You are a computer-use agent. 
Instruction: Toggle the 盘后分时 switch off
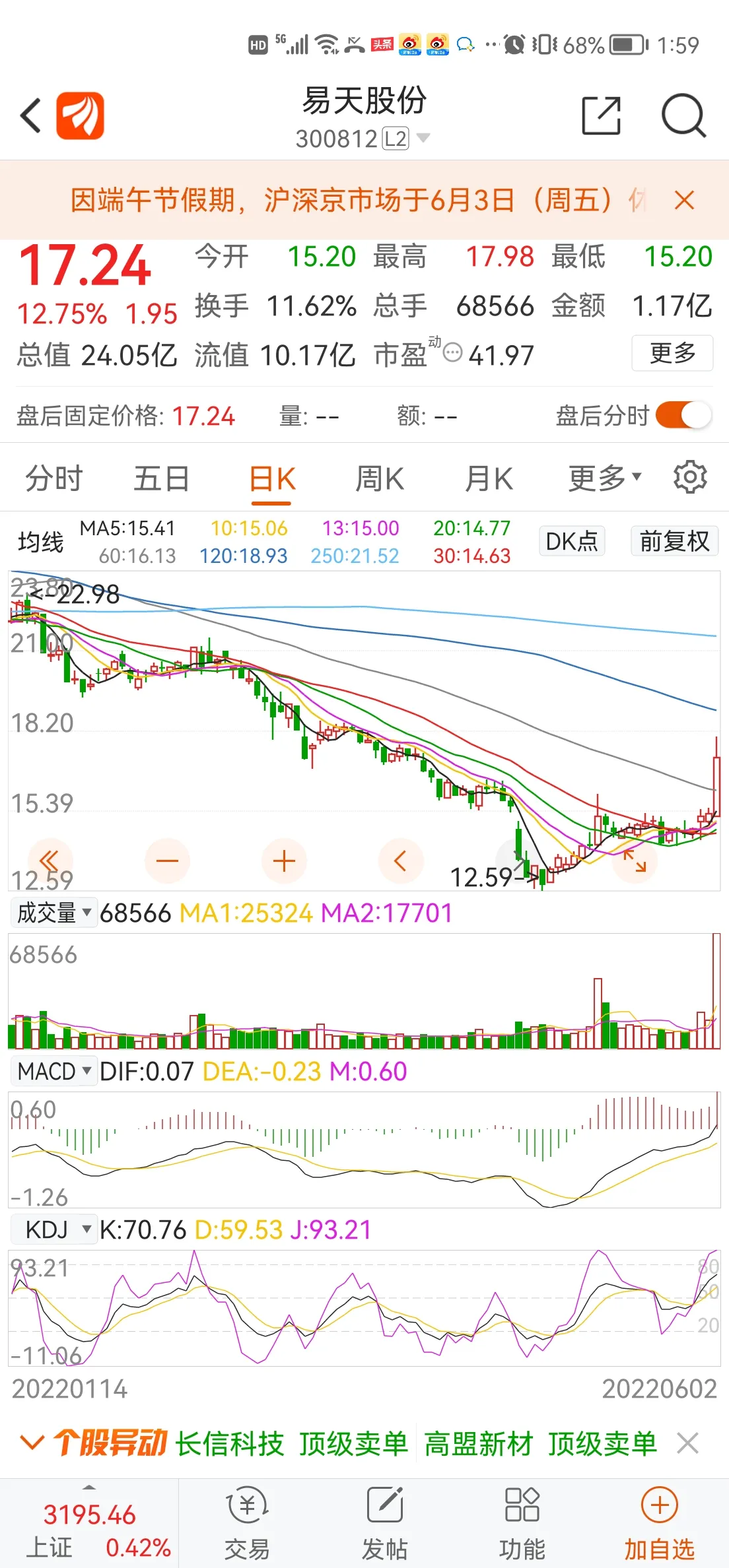(683, 416)
